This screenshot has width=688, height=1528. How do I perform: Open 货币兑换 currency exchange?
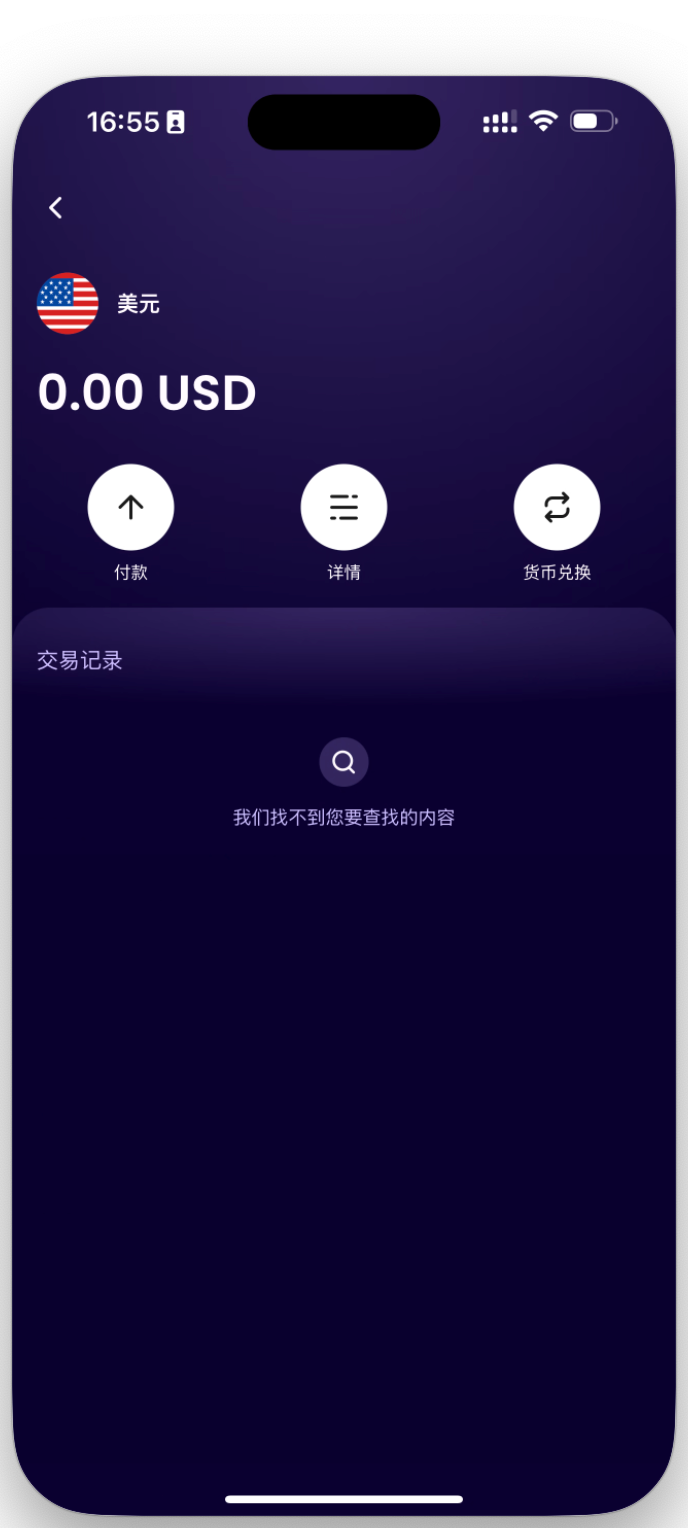[x=557, y=507]
